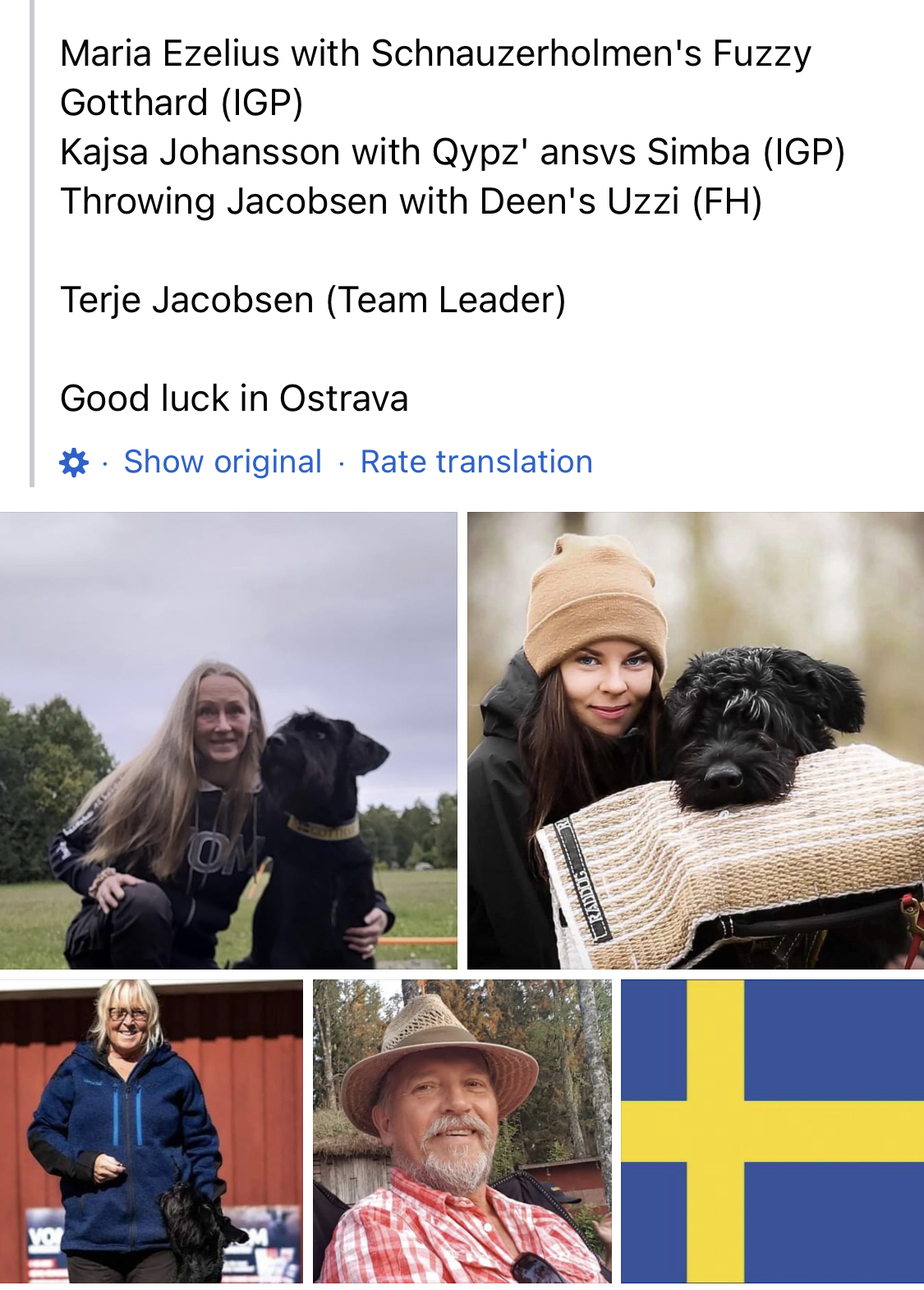Open translation settings gear icon

coord(74,463)
